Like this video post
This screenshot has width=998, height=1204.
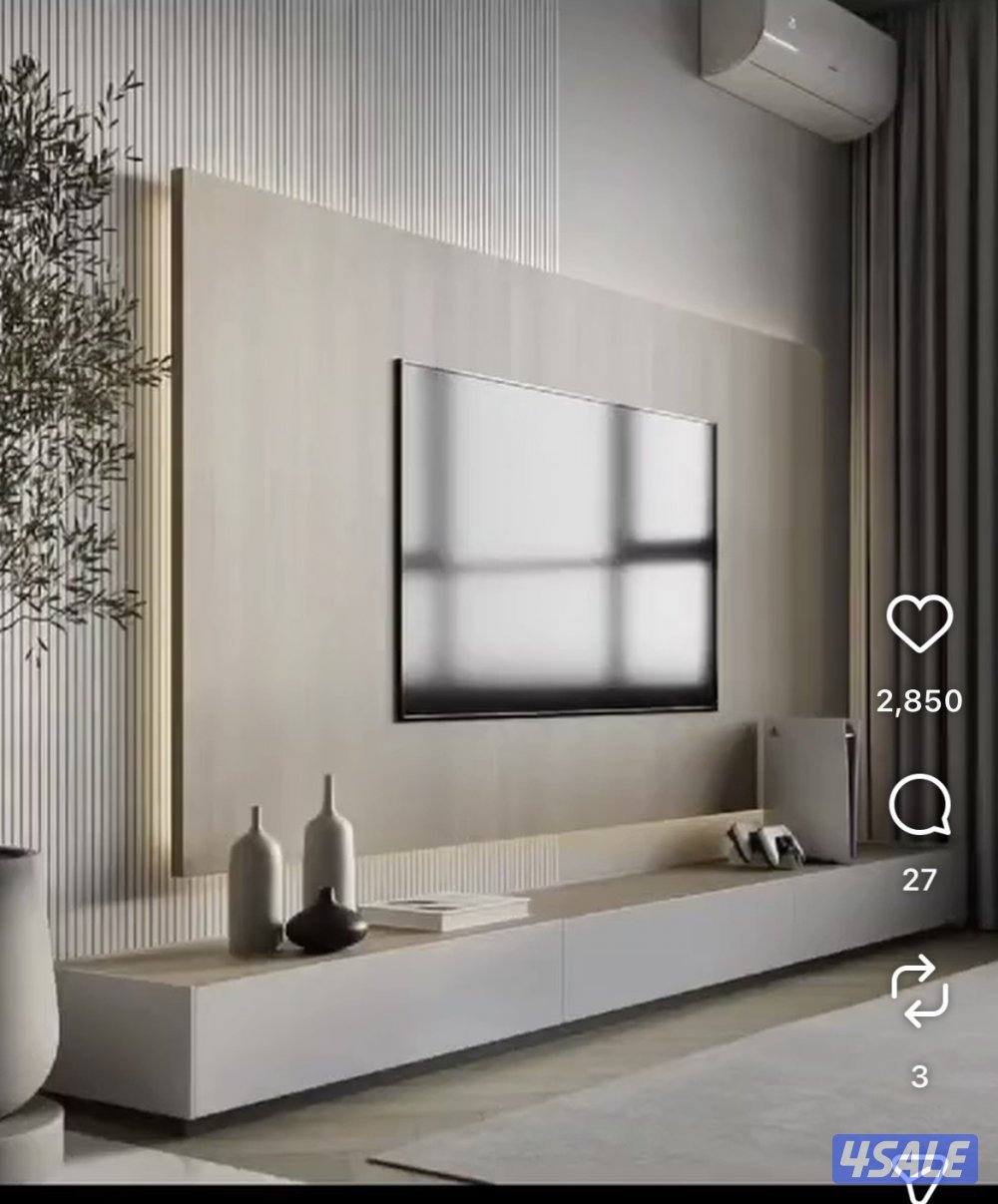919,624
